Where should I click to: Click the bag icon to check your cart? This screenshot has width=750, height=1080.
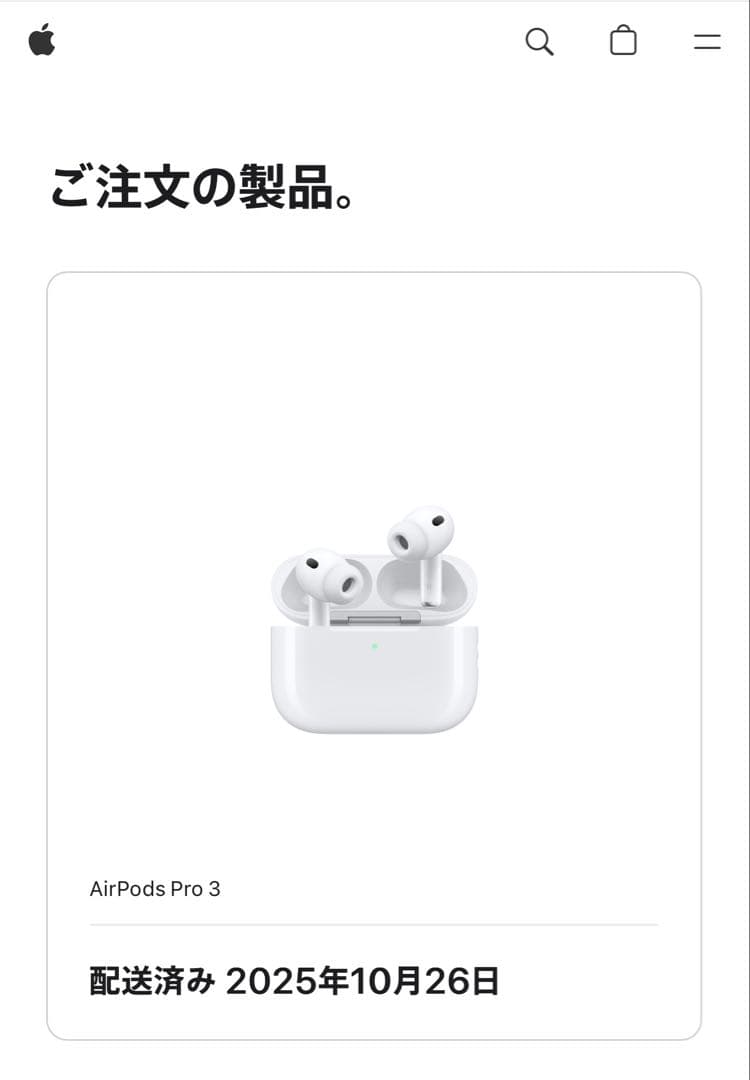pos(623,42)
